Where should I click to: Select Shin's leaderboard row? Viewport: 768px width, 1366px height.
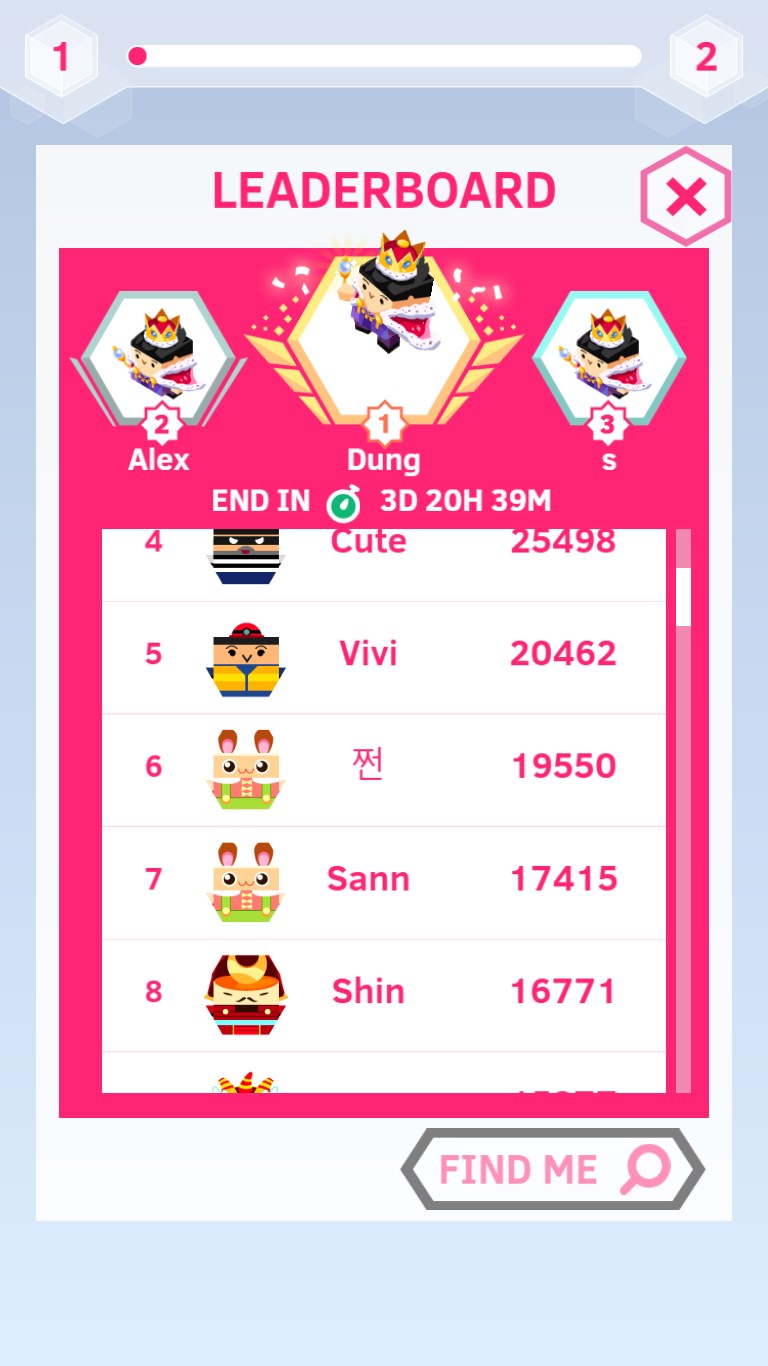(384, 993)
